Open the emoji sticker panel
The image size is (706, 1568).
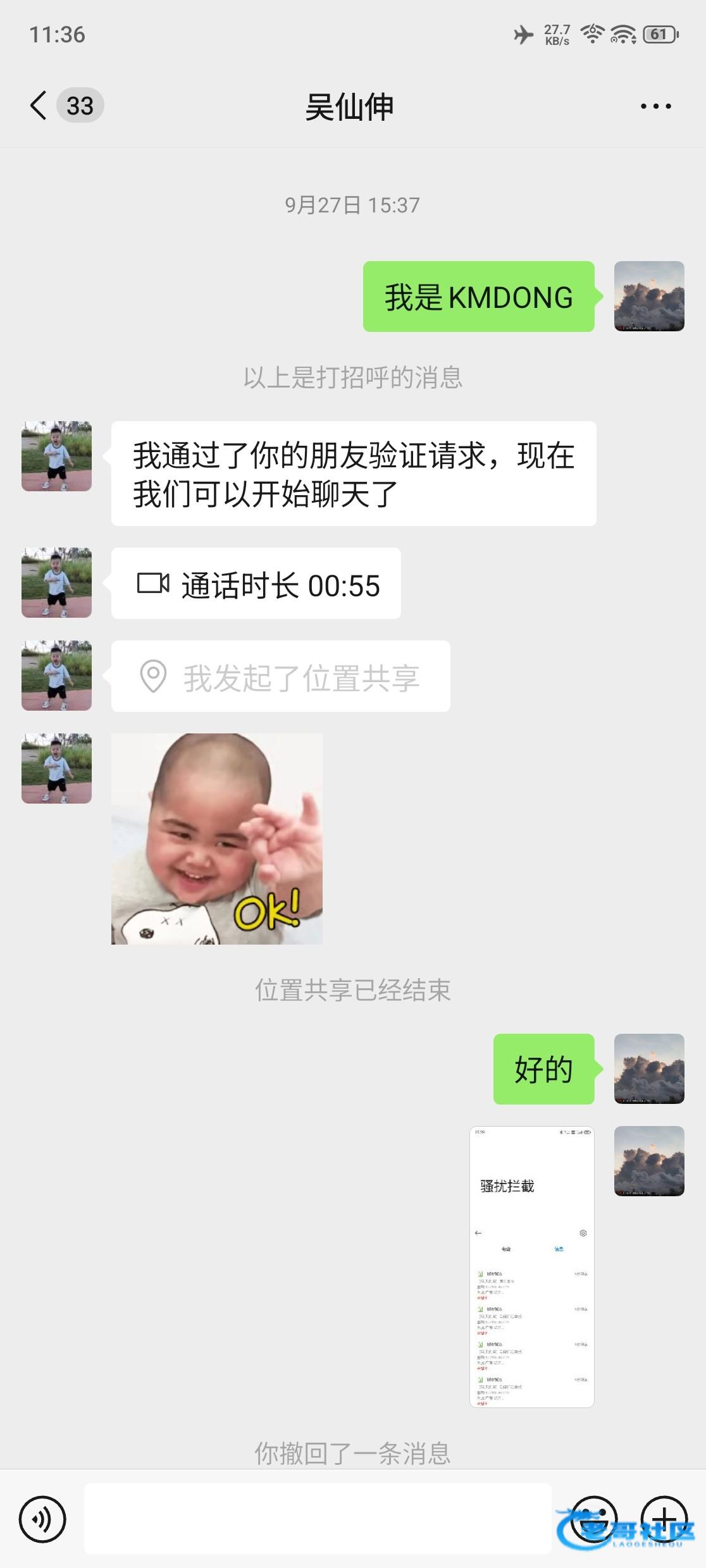click(594, 1519)
